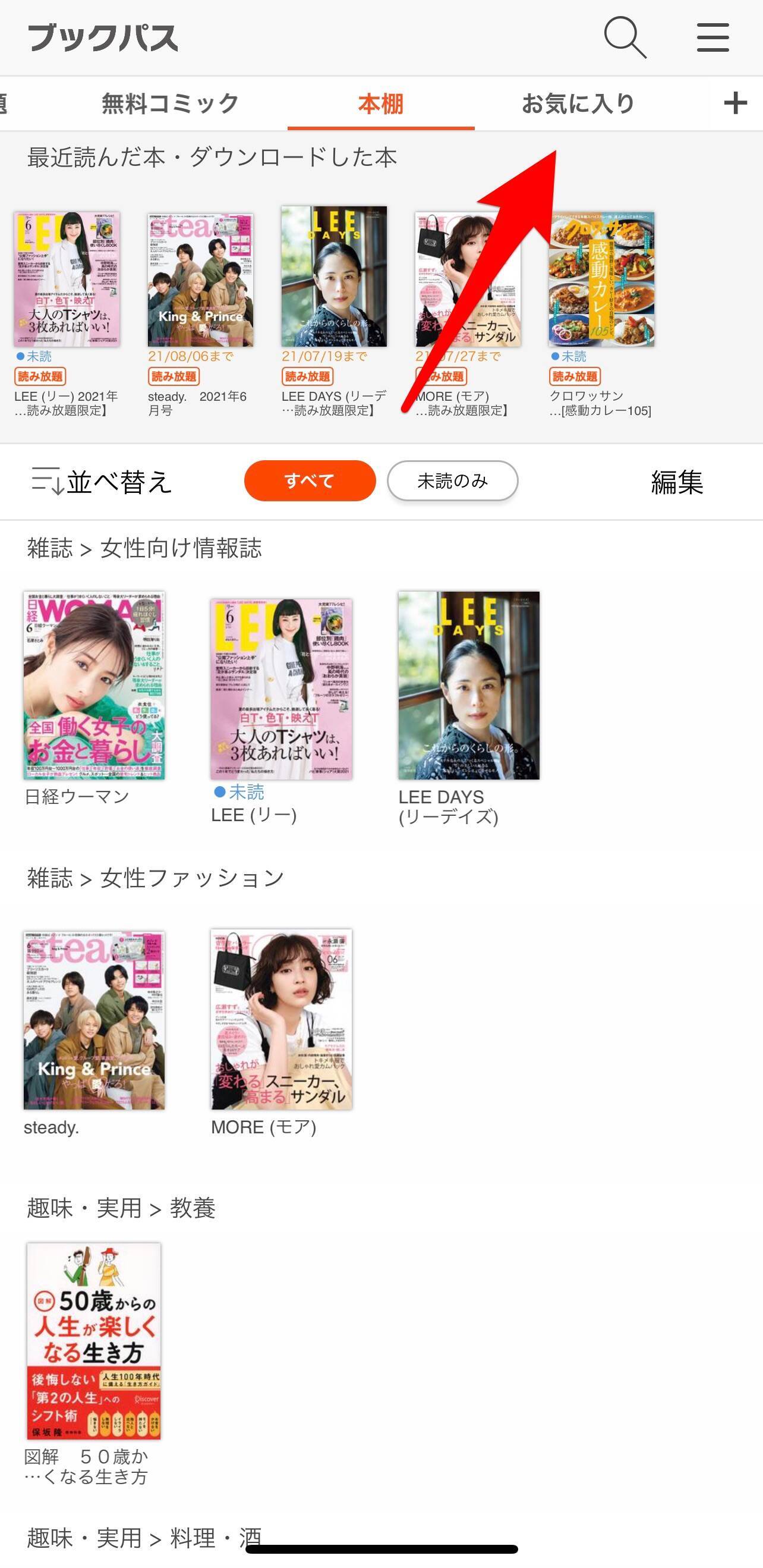Open recent steady. 2021年6月号 magazine
This screenshot has width=763, height=1568.
200,279
